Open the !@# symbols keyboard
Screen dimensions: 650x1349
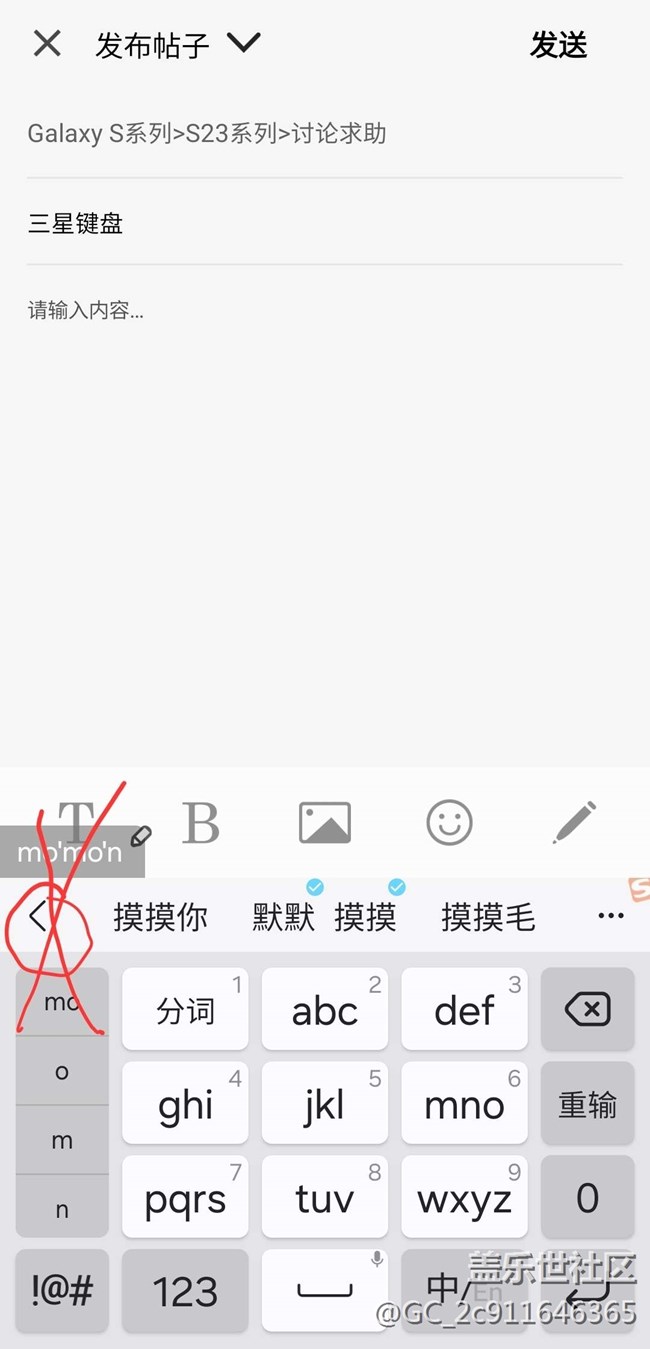(x=62, y=1292)
